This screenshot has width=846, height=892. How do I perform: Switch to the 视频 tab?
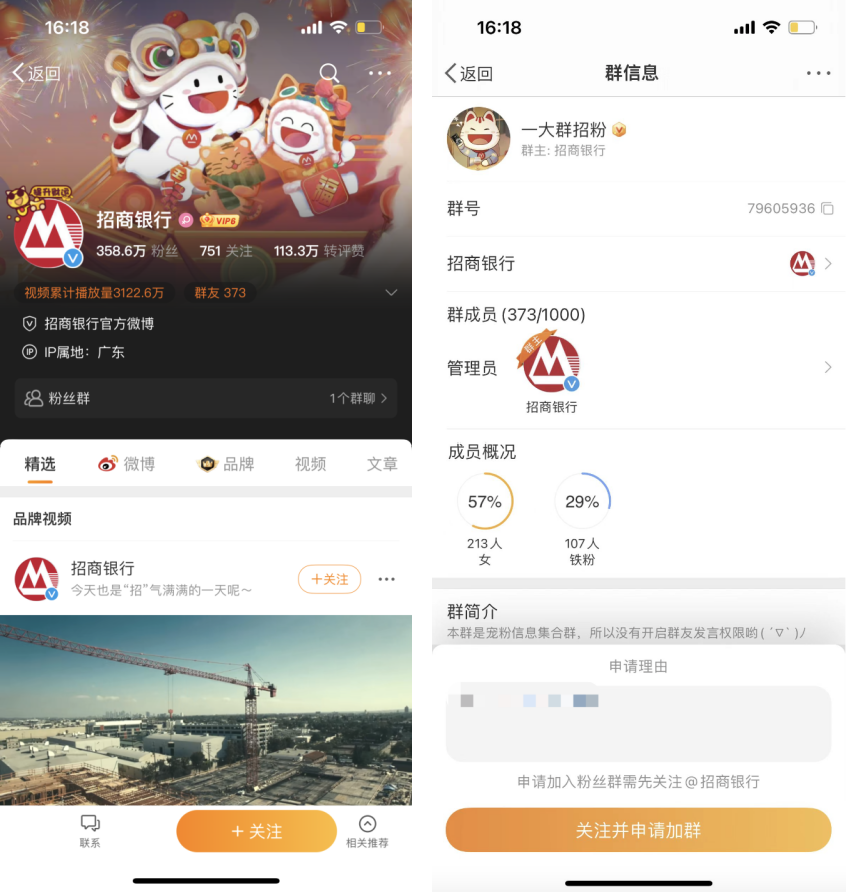coord(310,464)
